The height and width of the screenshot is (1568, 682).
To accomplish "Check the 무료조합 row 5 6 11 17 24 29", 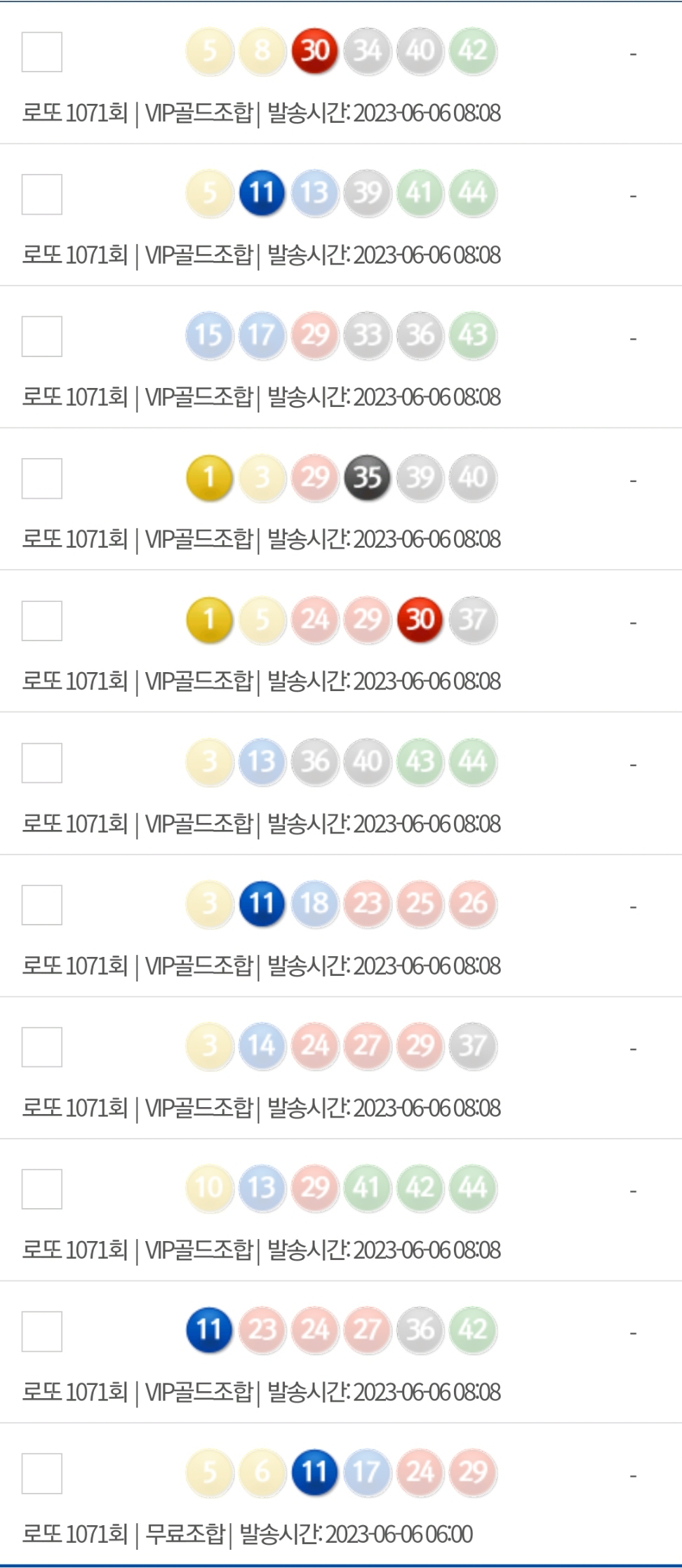I will coord(42,1473).
